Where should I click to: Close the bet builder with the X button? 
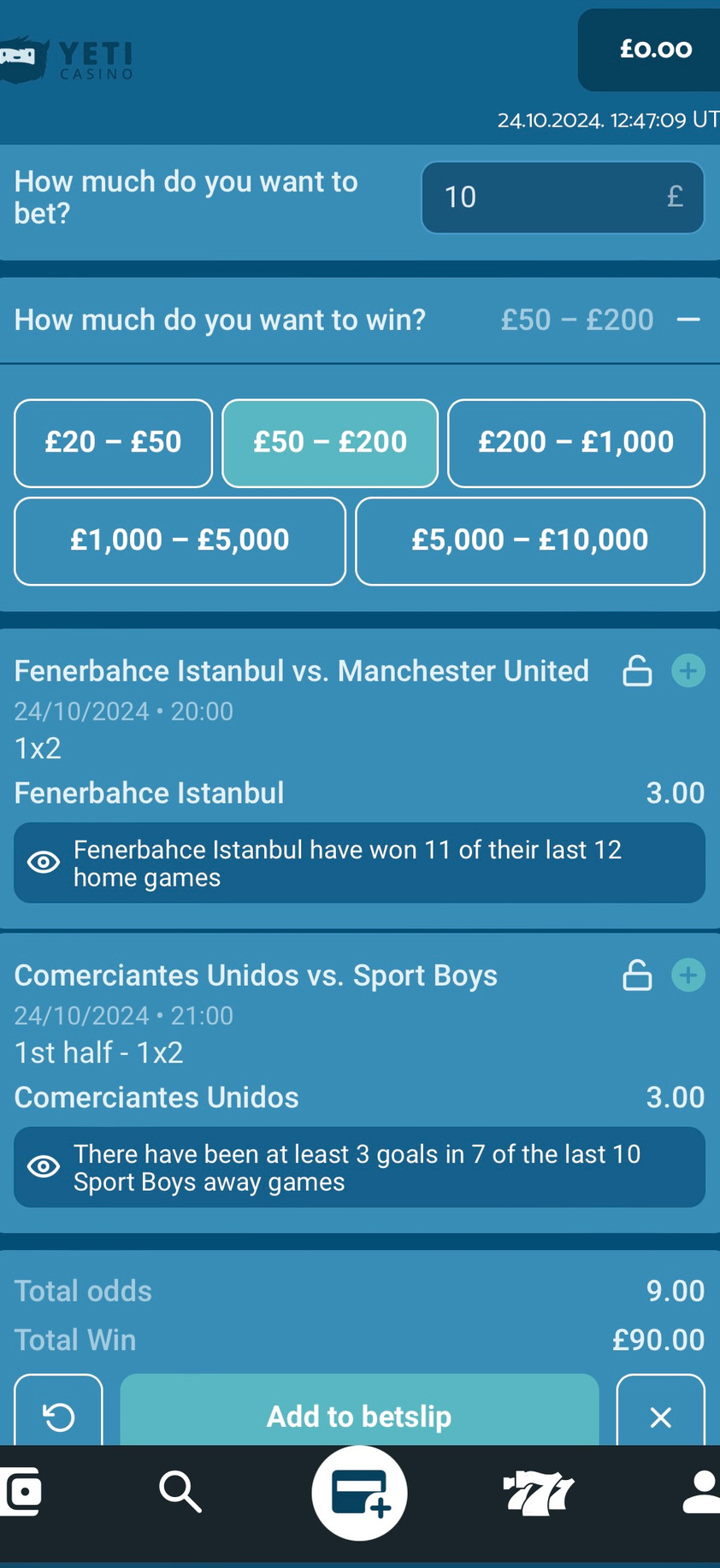(x=660, y=1418)
